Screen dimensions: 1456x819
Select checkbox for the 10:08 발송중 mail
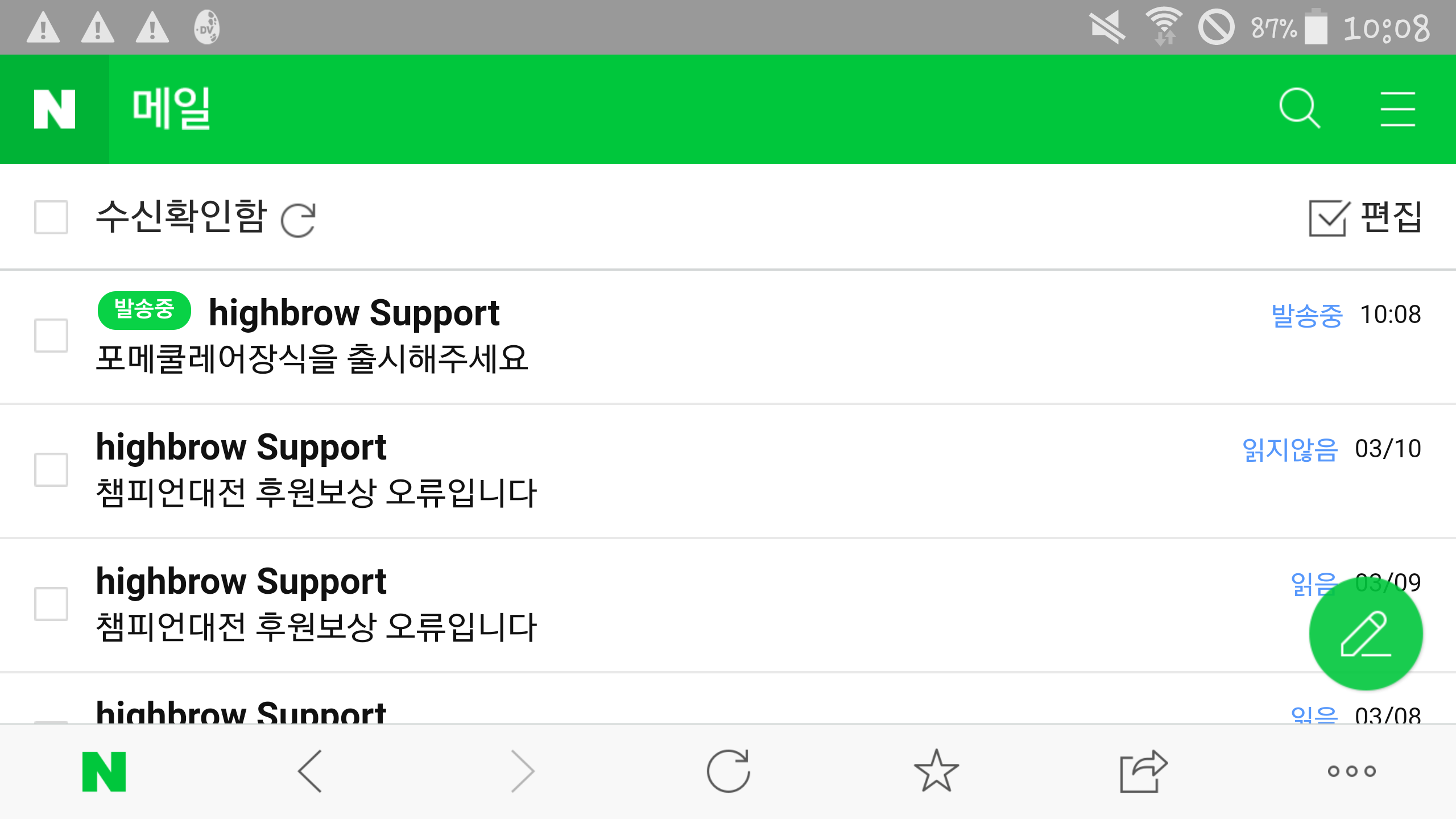pos(51,336)
